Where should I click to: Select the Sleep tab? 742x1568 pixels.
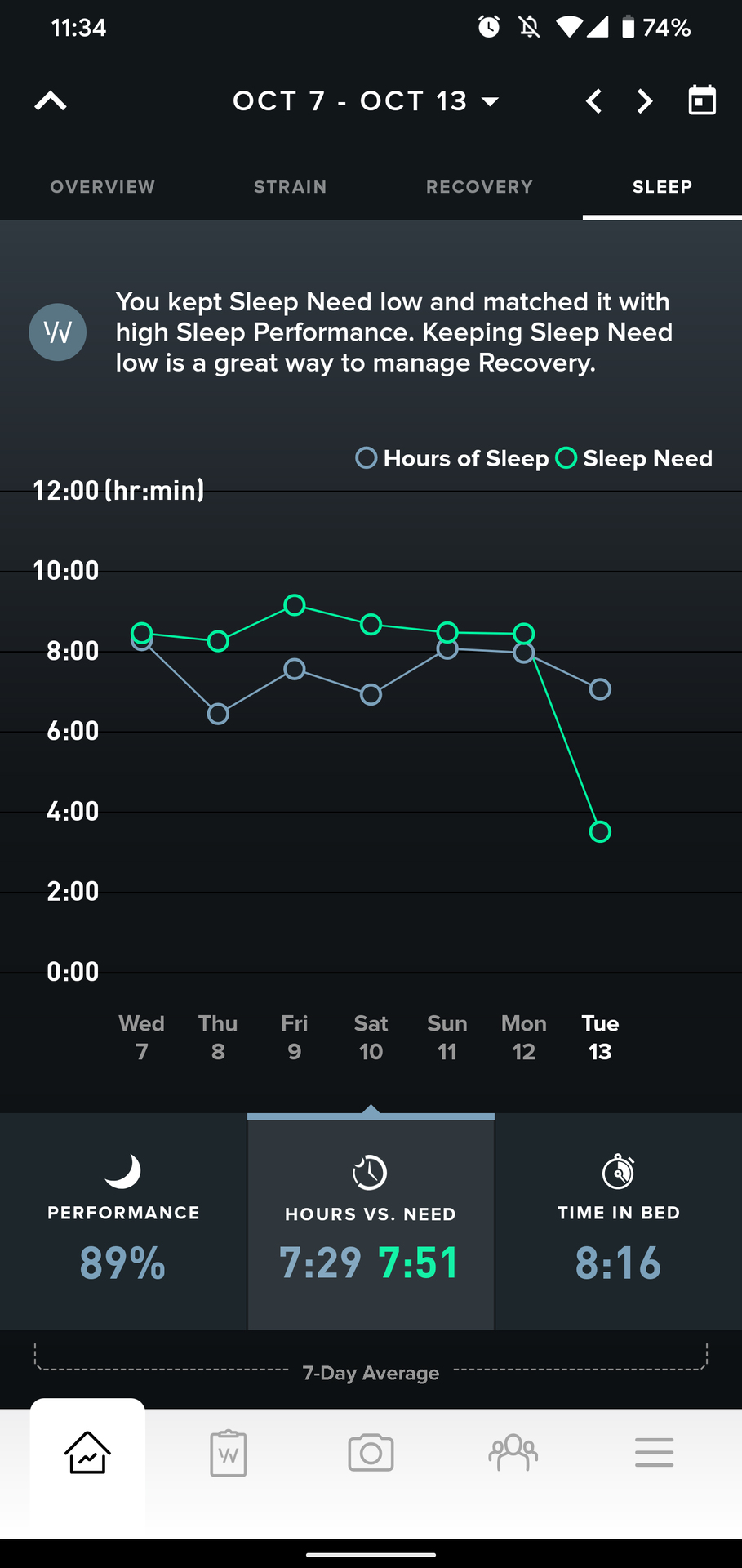662,187
